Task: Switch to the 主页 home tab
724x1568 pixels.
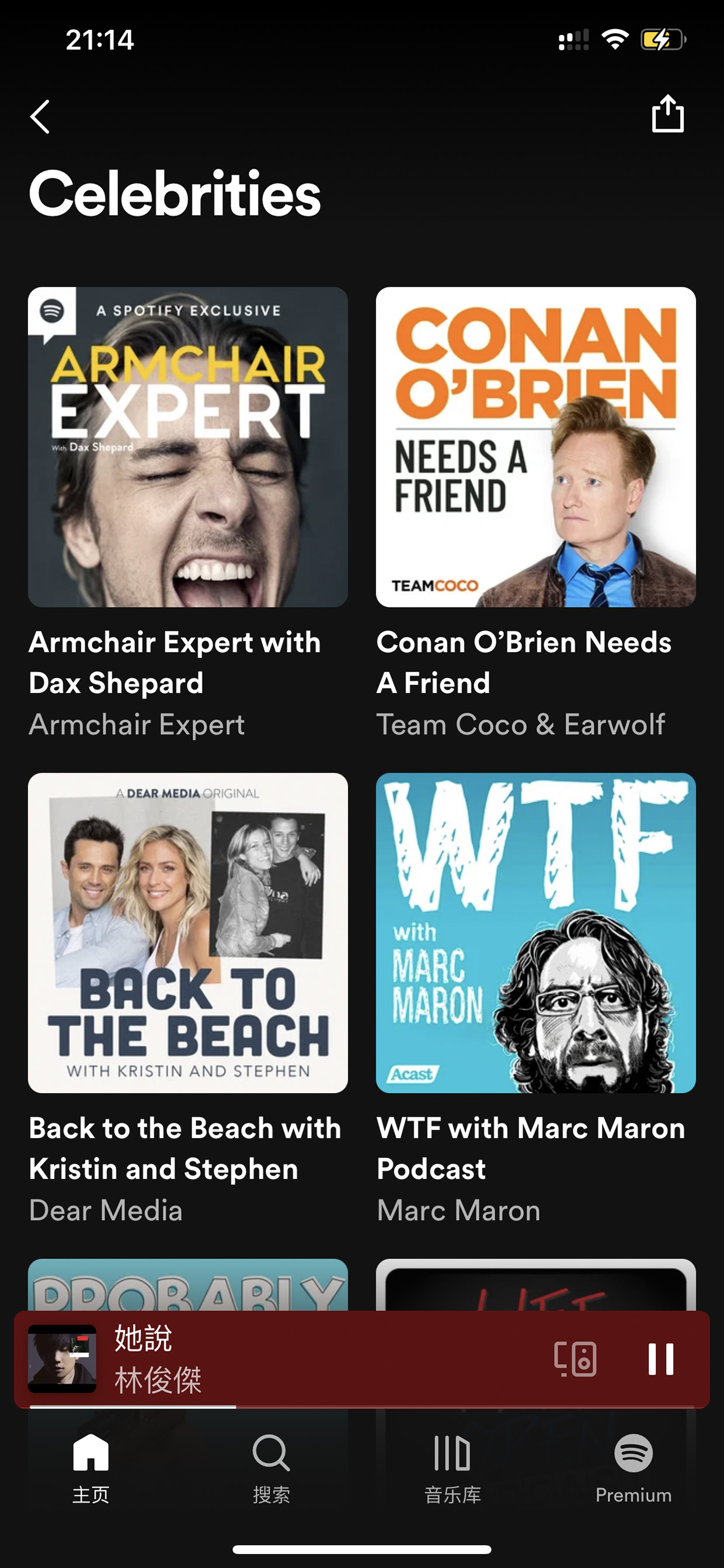Action: (90, 1468)
